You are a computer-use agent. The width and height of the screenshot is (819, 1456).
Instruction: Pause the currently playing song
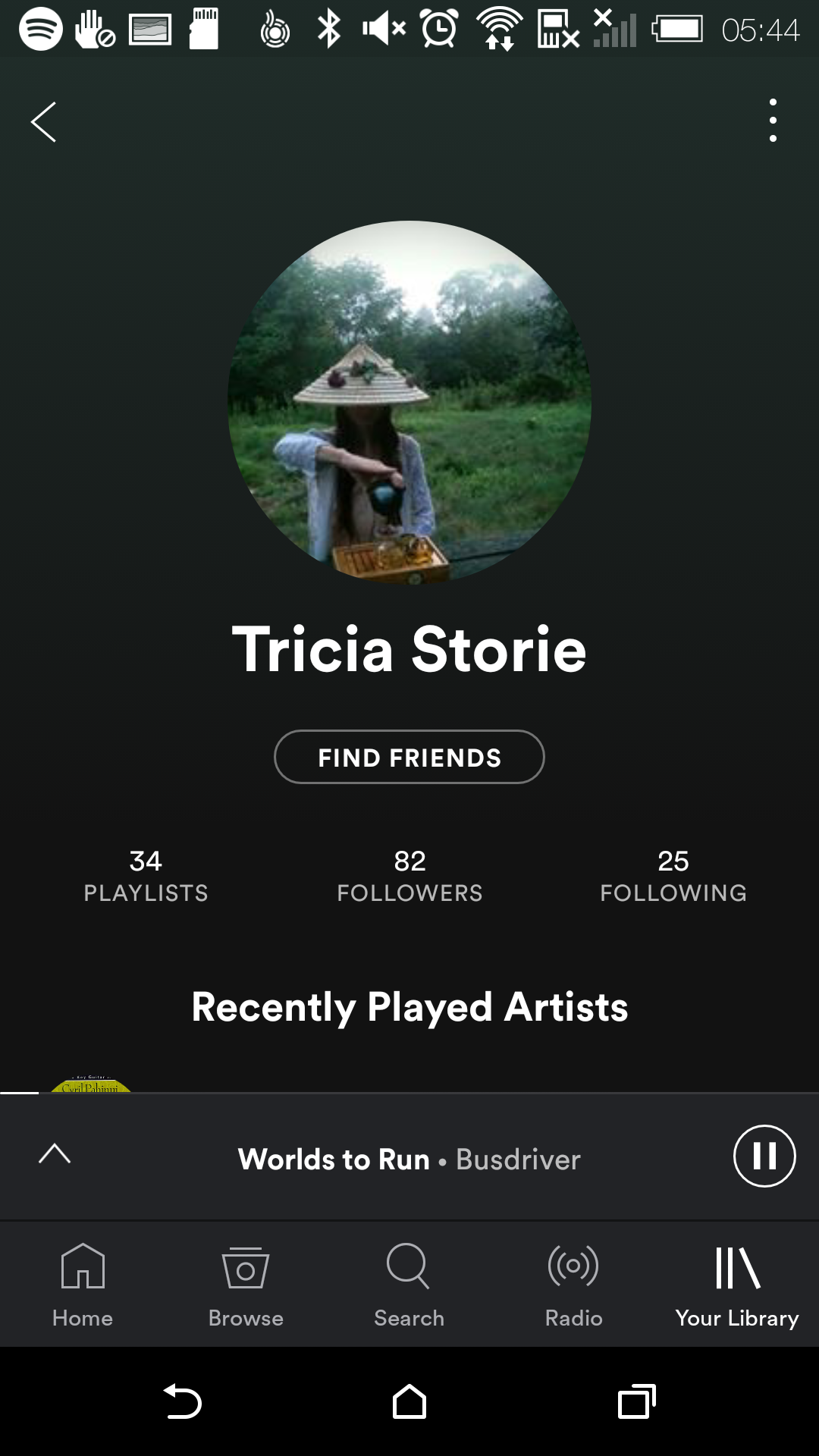click(x=763, y=1156)
